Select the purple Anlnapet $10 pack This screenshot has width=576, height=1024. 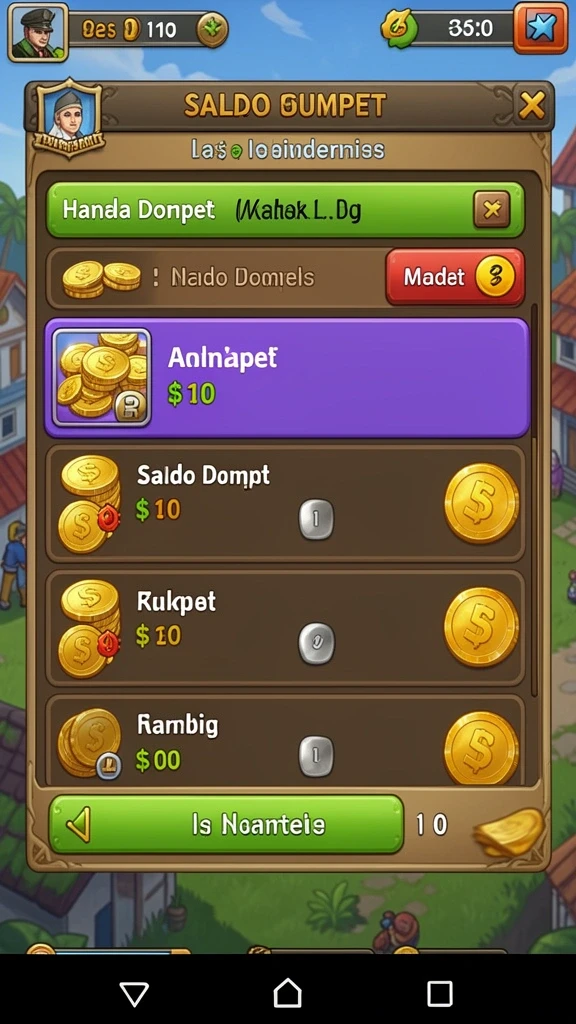click(x=287, y=377)
